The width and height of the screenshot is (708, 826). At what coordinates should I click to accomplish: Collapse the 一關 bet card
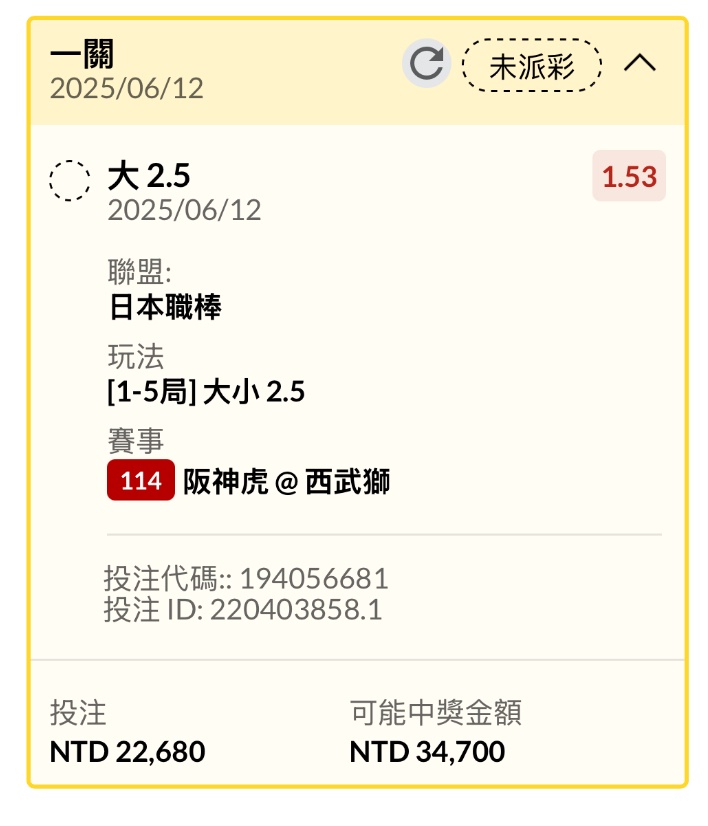(640, 64)
